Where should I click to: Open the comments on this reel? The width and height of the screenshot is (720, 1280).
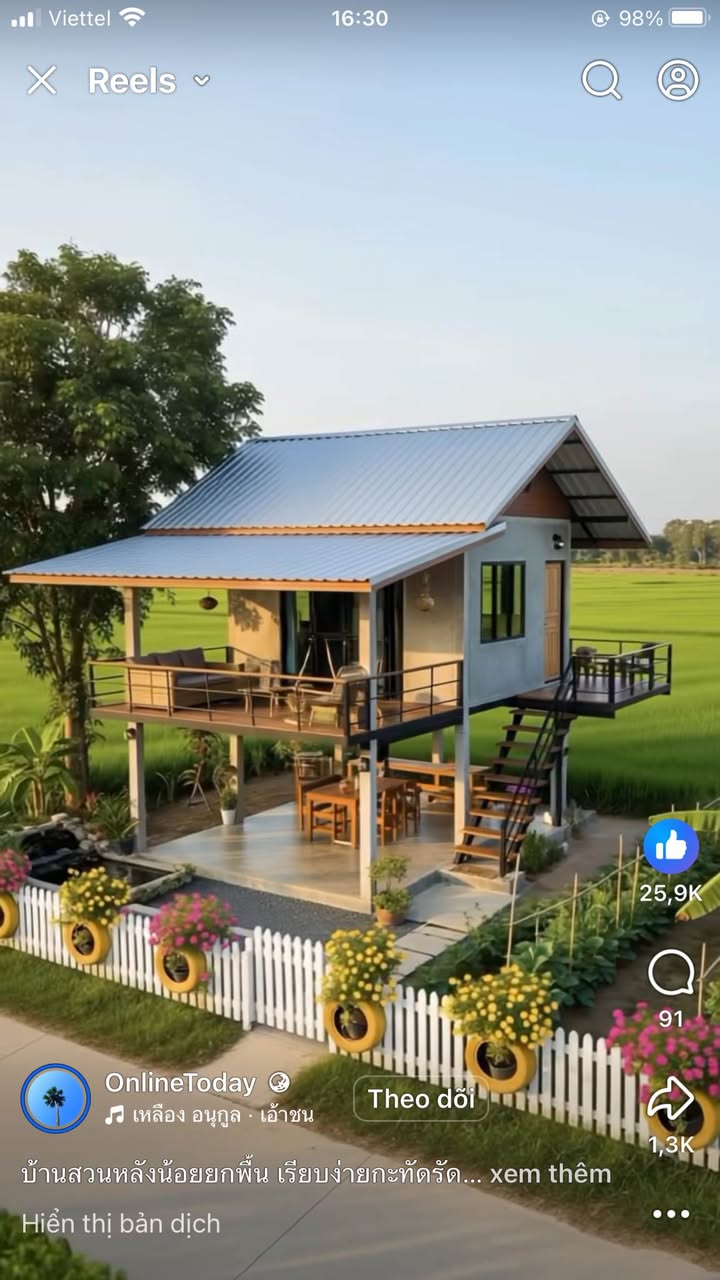(671, 973)
